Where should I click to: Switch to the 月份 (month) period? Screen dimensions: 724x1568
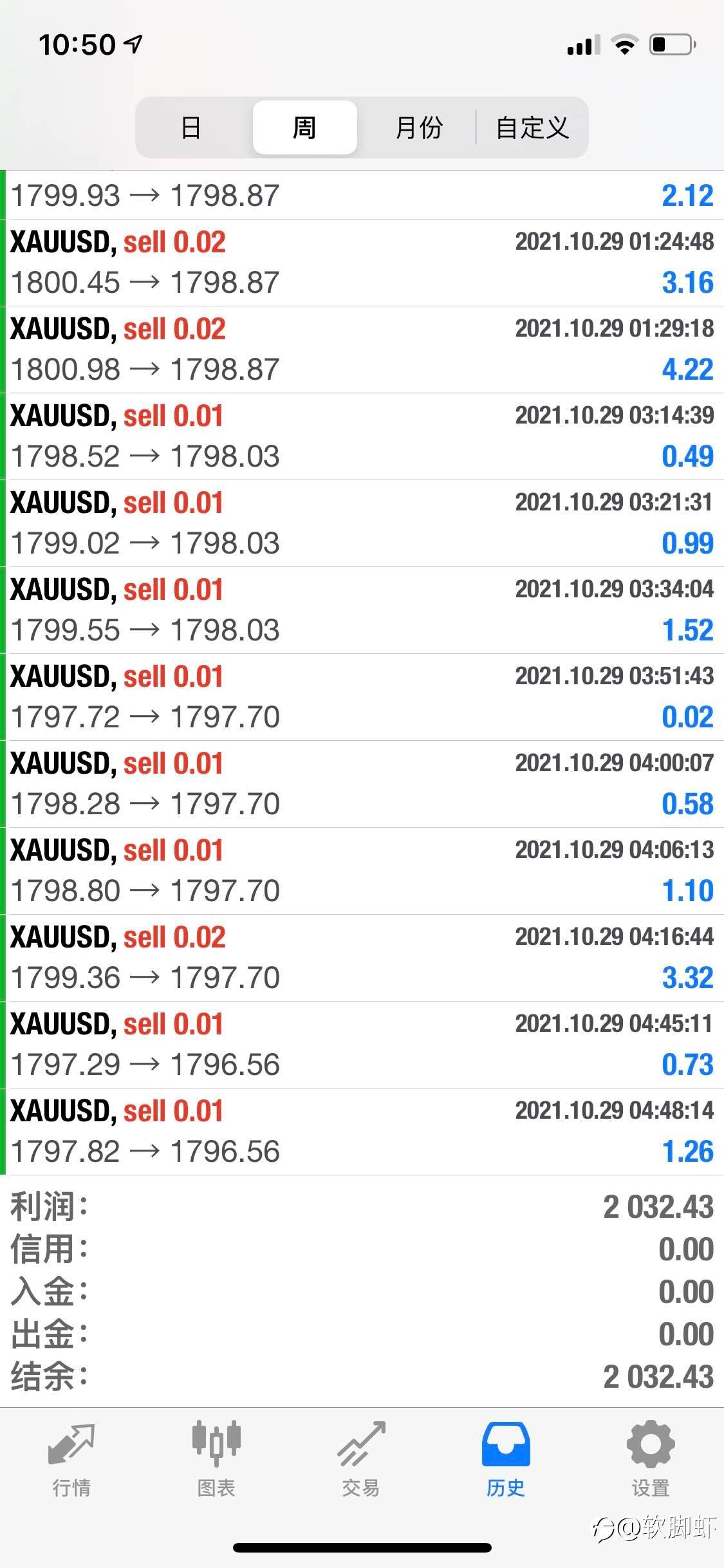[x=419, y=127]
